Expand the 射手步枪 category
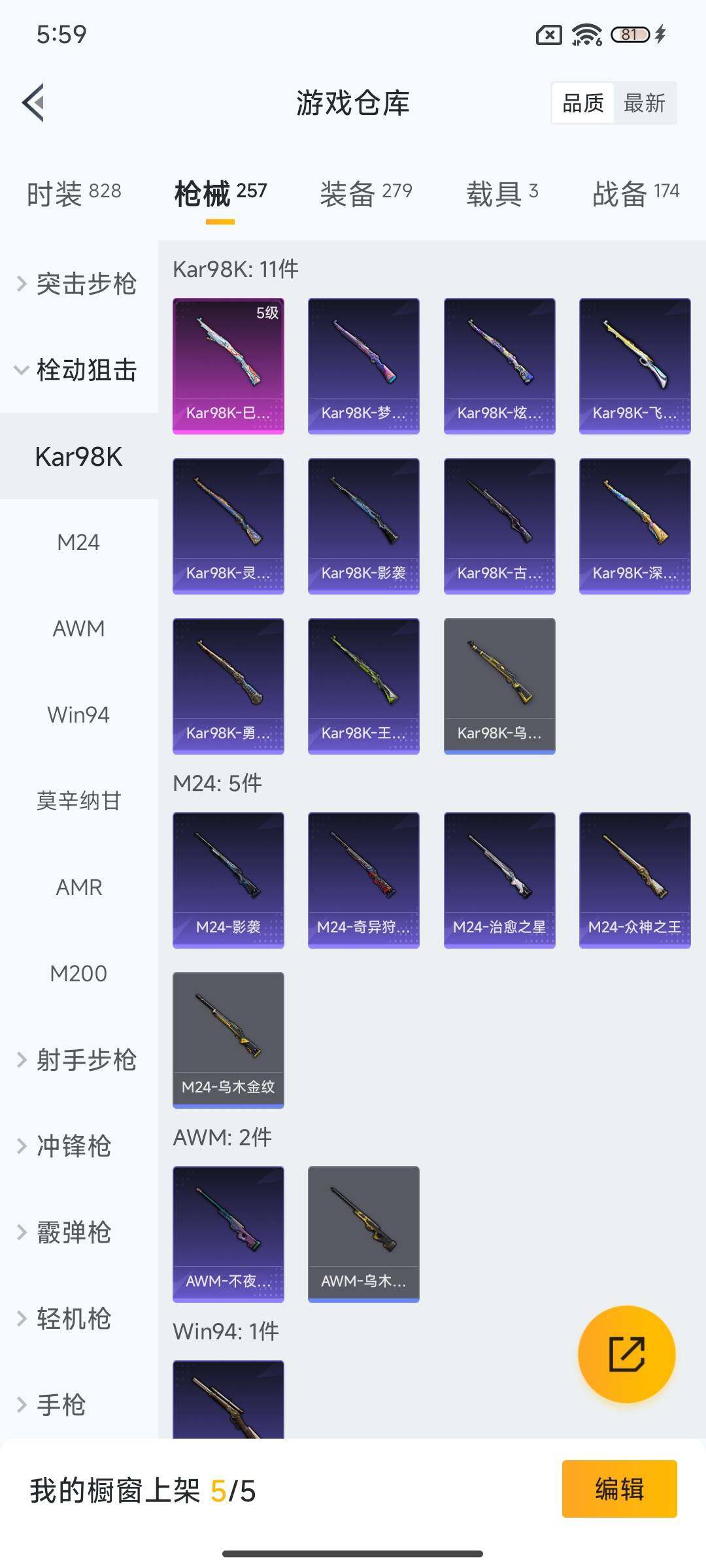 click(x=78, y=1060)
